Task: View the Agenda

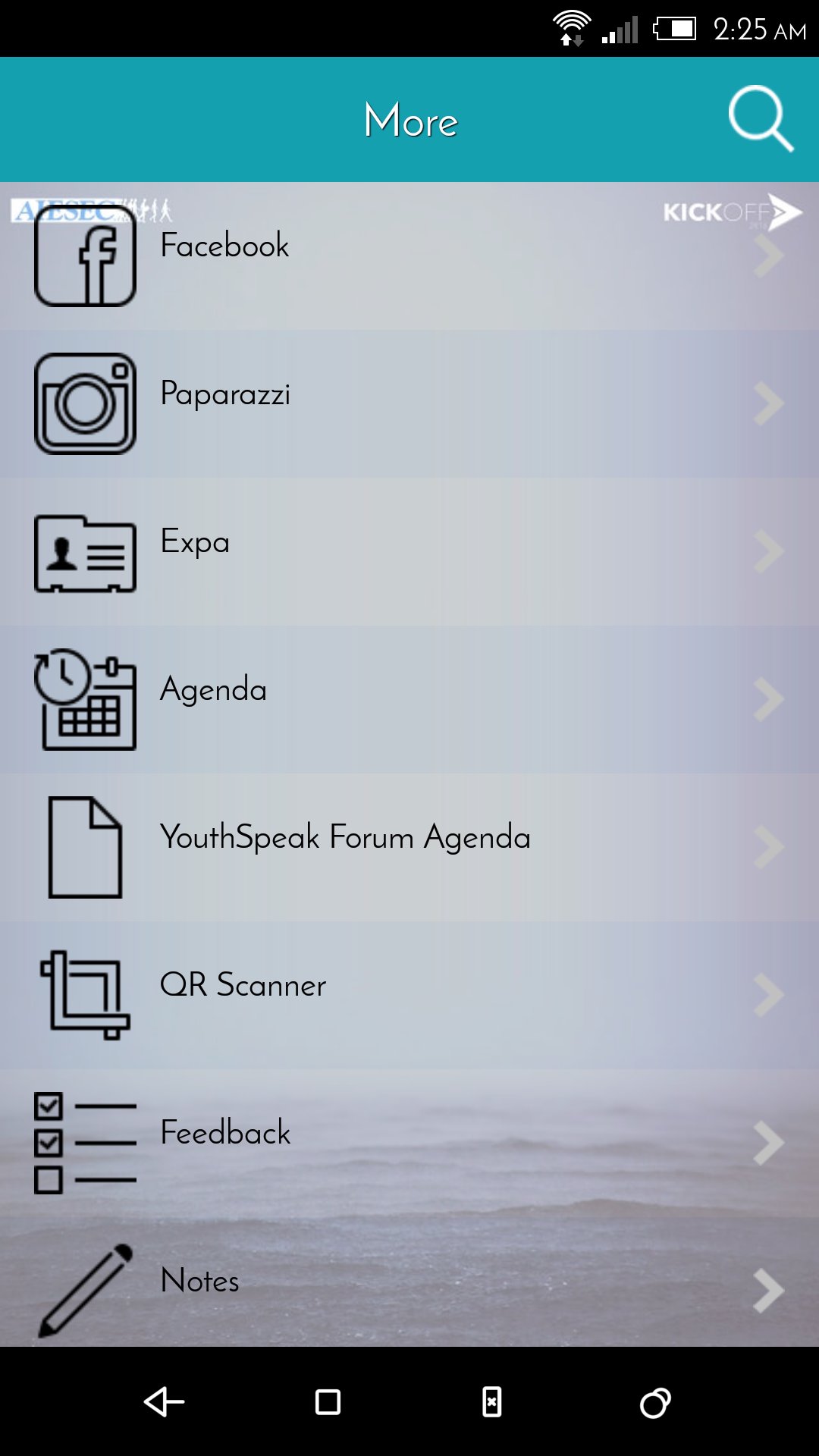Action: click(409, 699)
